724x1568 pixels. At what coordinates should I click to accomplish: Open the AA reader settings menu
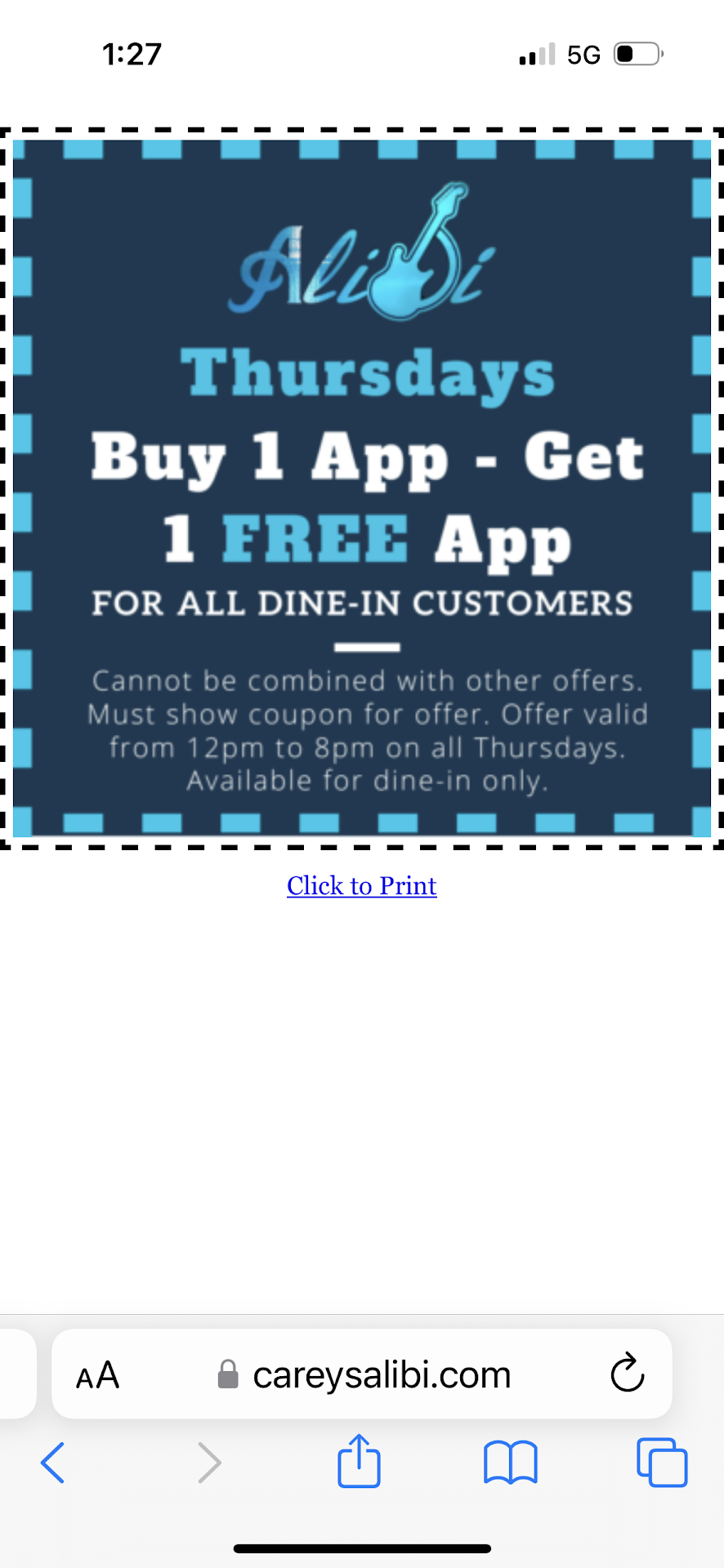[97, 1376]
